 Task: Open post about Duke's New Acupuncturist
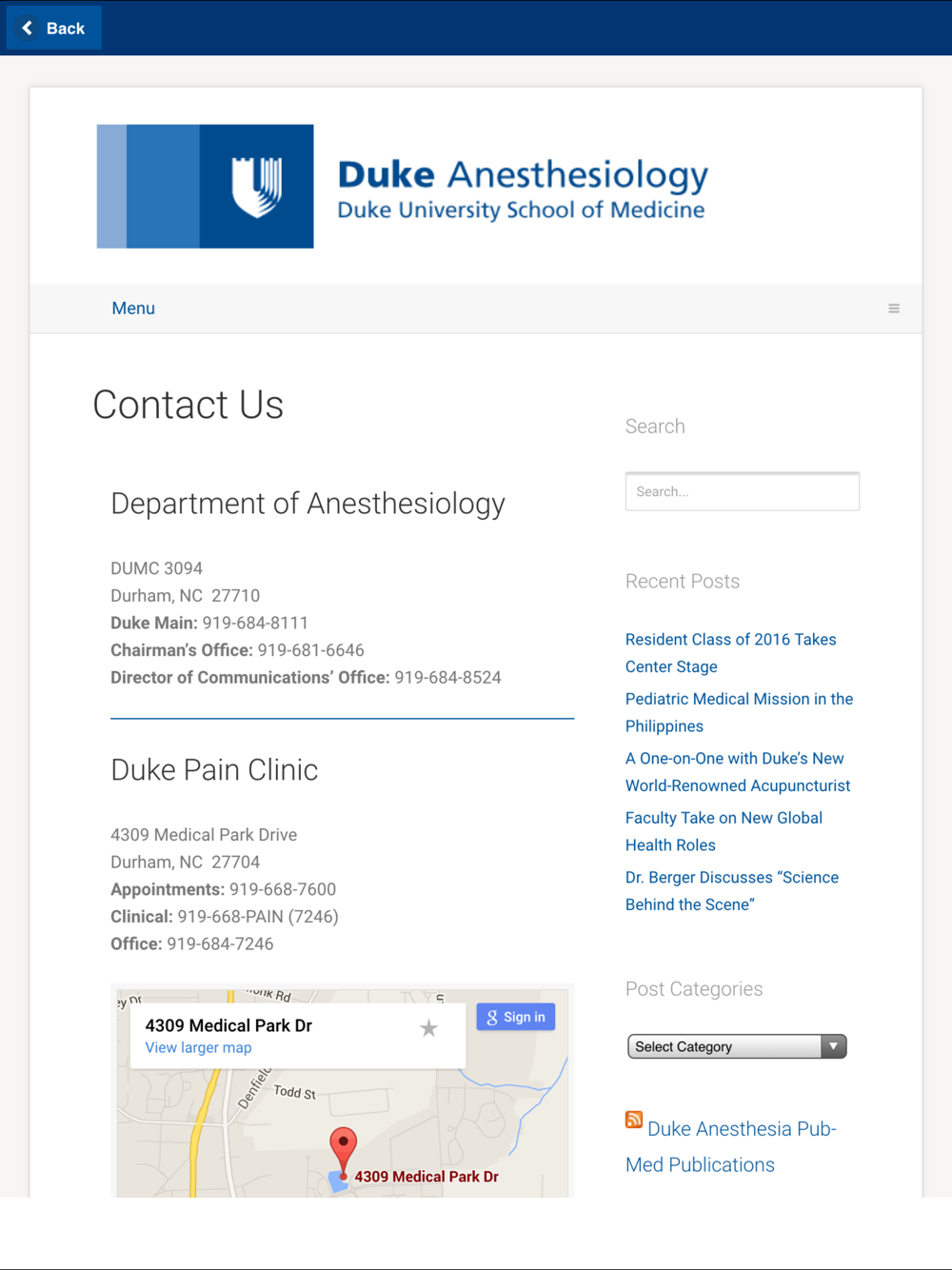(x=737, y=772)
